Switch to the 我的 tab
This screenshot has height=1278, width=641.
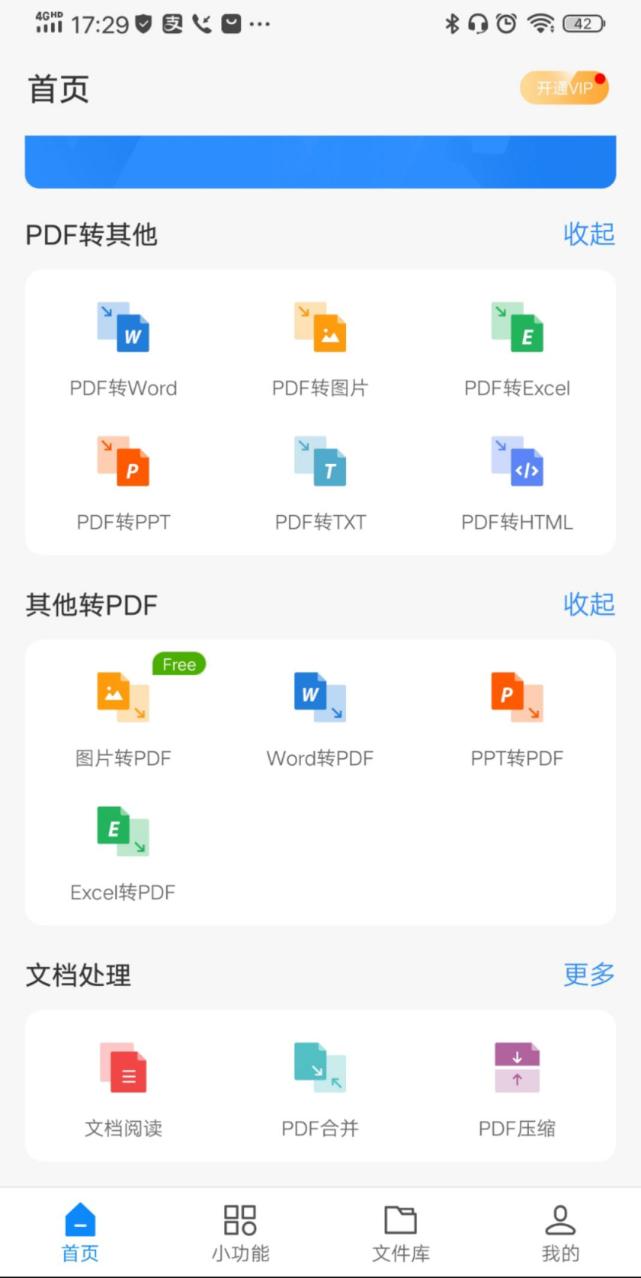pos(560,1233)
